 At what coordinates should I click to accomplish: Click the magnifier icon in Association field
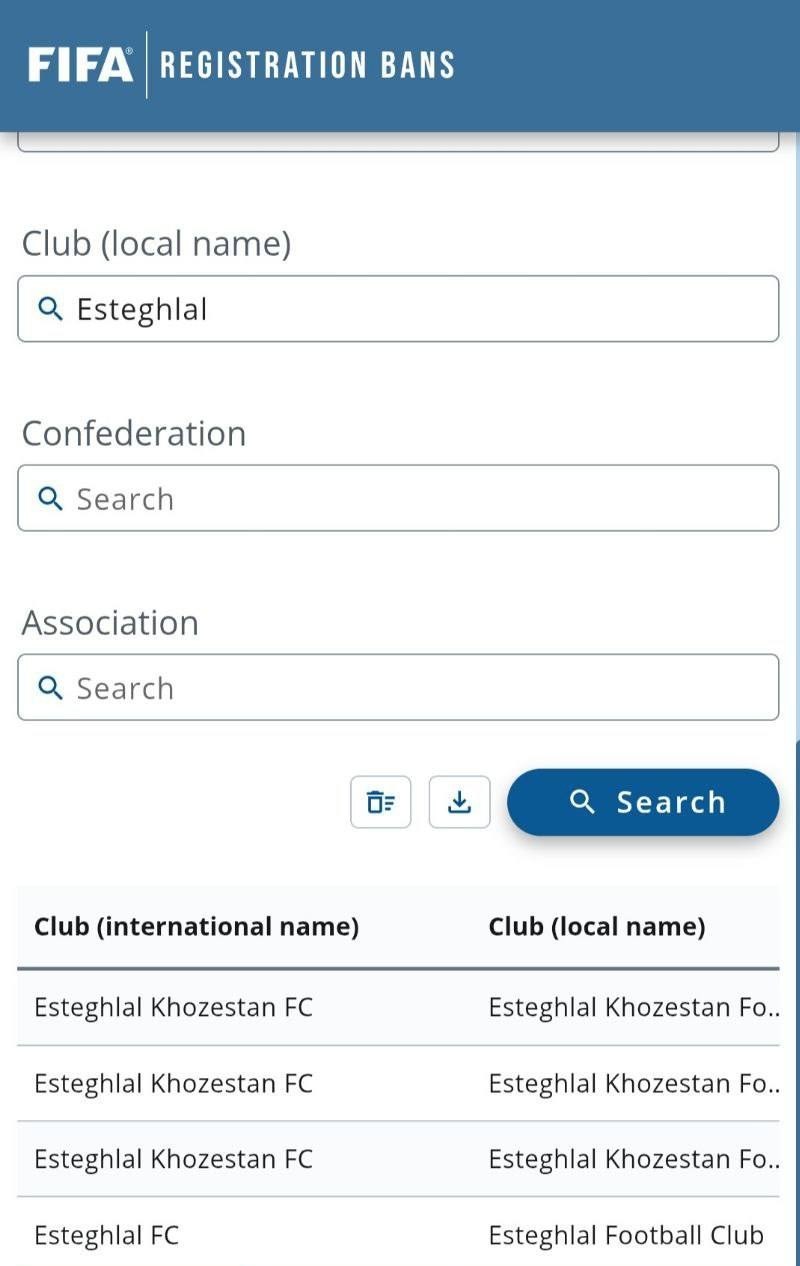coord(51,687)
